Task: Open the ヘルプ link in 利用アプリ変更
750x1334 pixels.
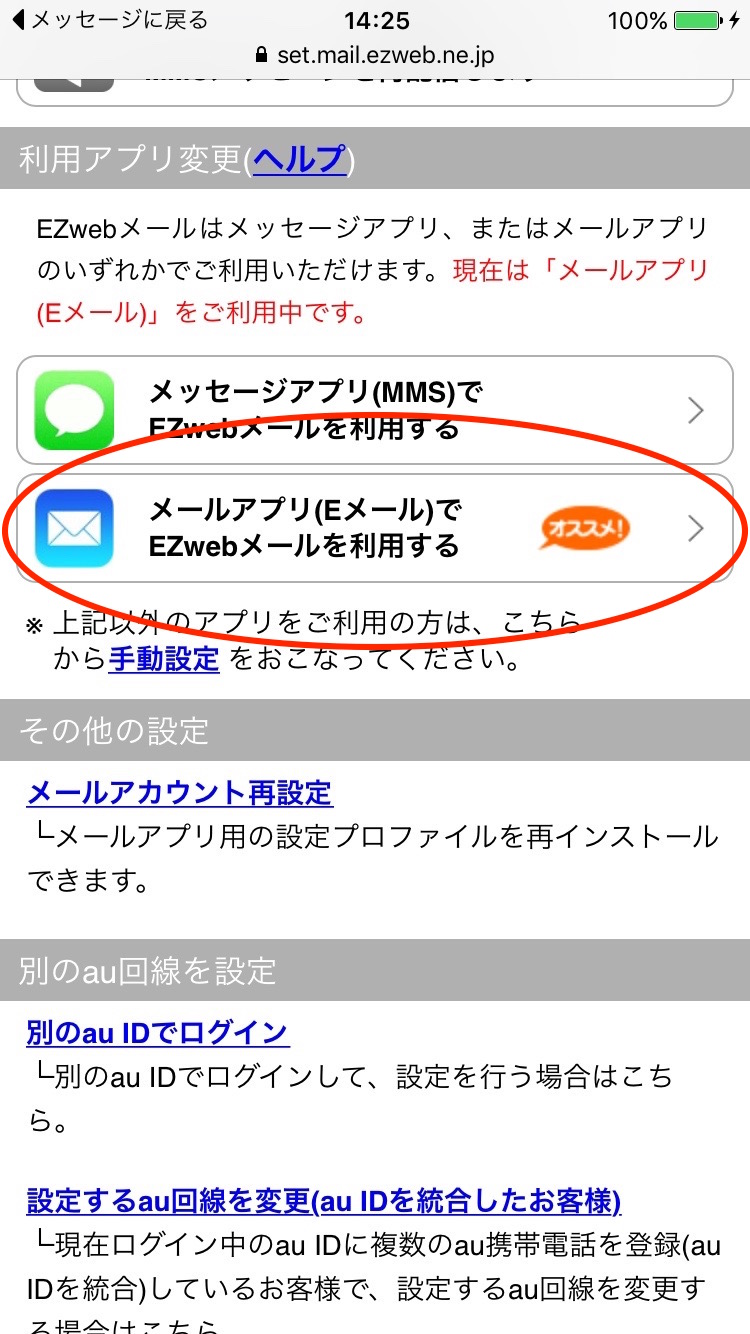Action: pyautogui.click(x=299, y=159)
